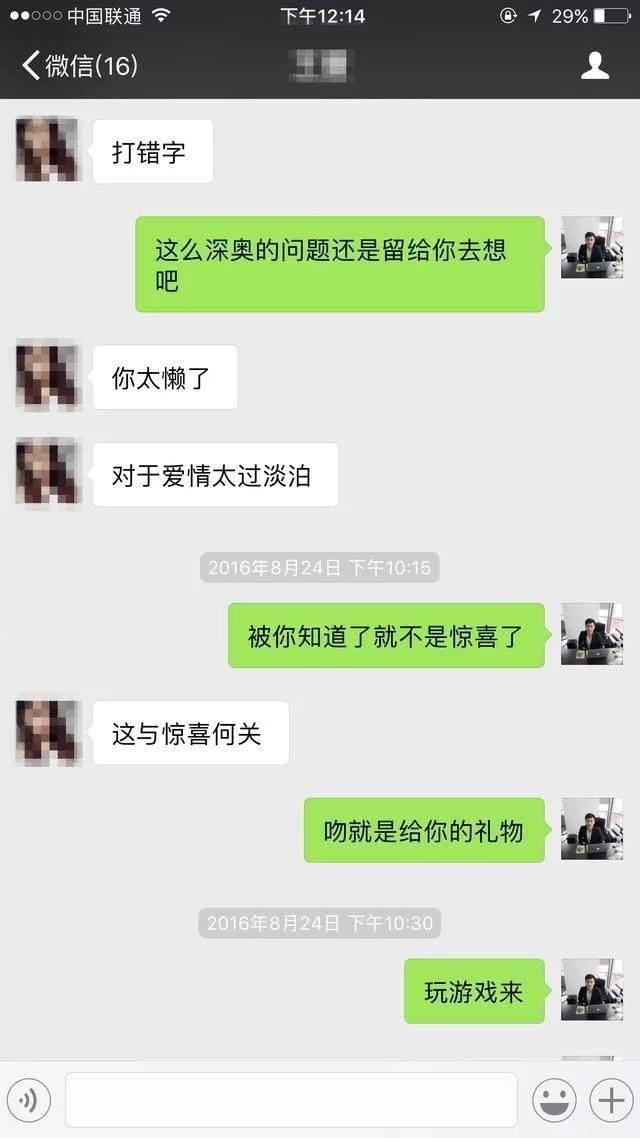Tap own avatar beside 吻就是给你的礼物

click(x=591, y=828)
